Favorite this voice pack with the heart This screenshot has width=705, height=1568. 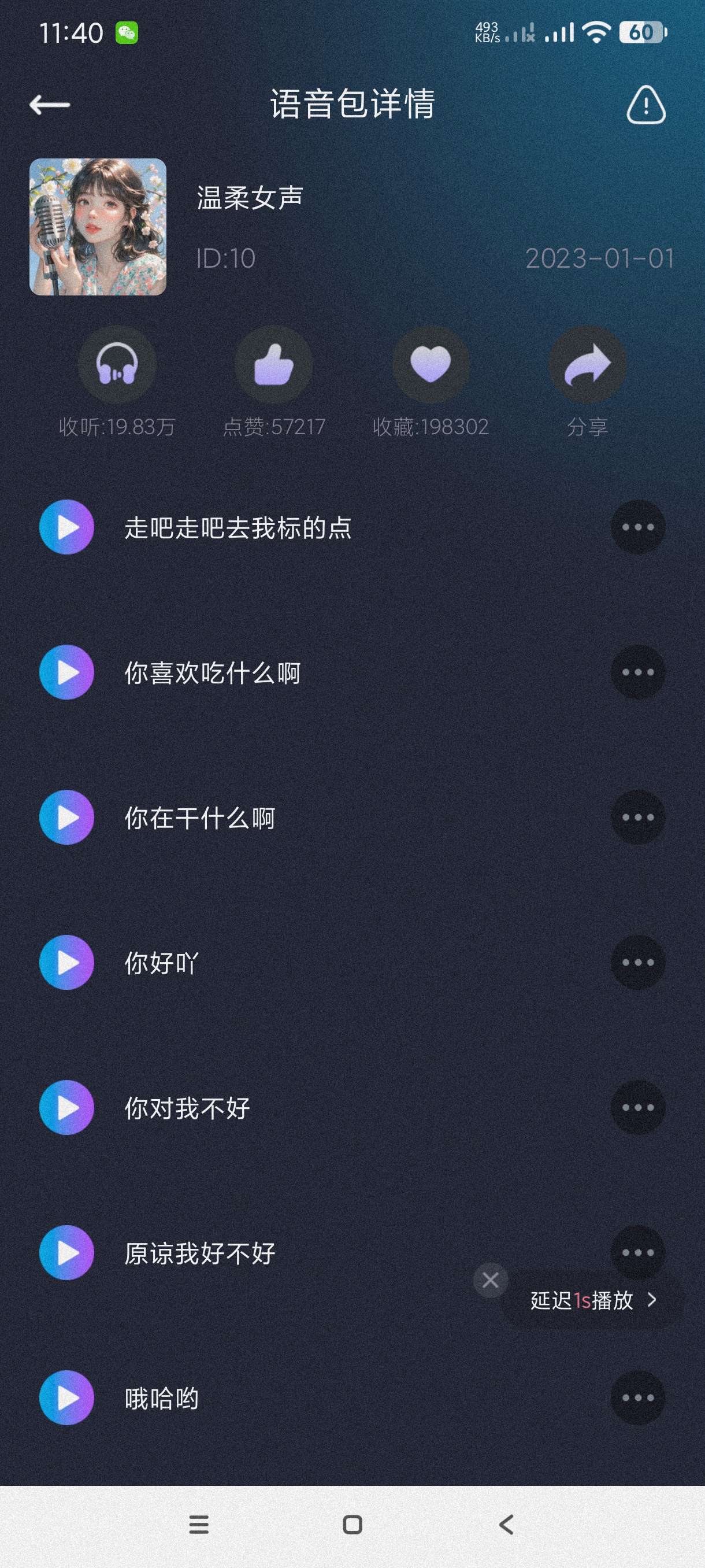point(431,365)
